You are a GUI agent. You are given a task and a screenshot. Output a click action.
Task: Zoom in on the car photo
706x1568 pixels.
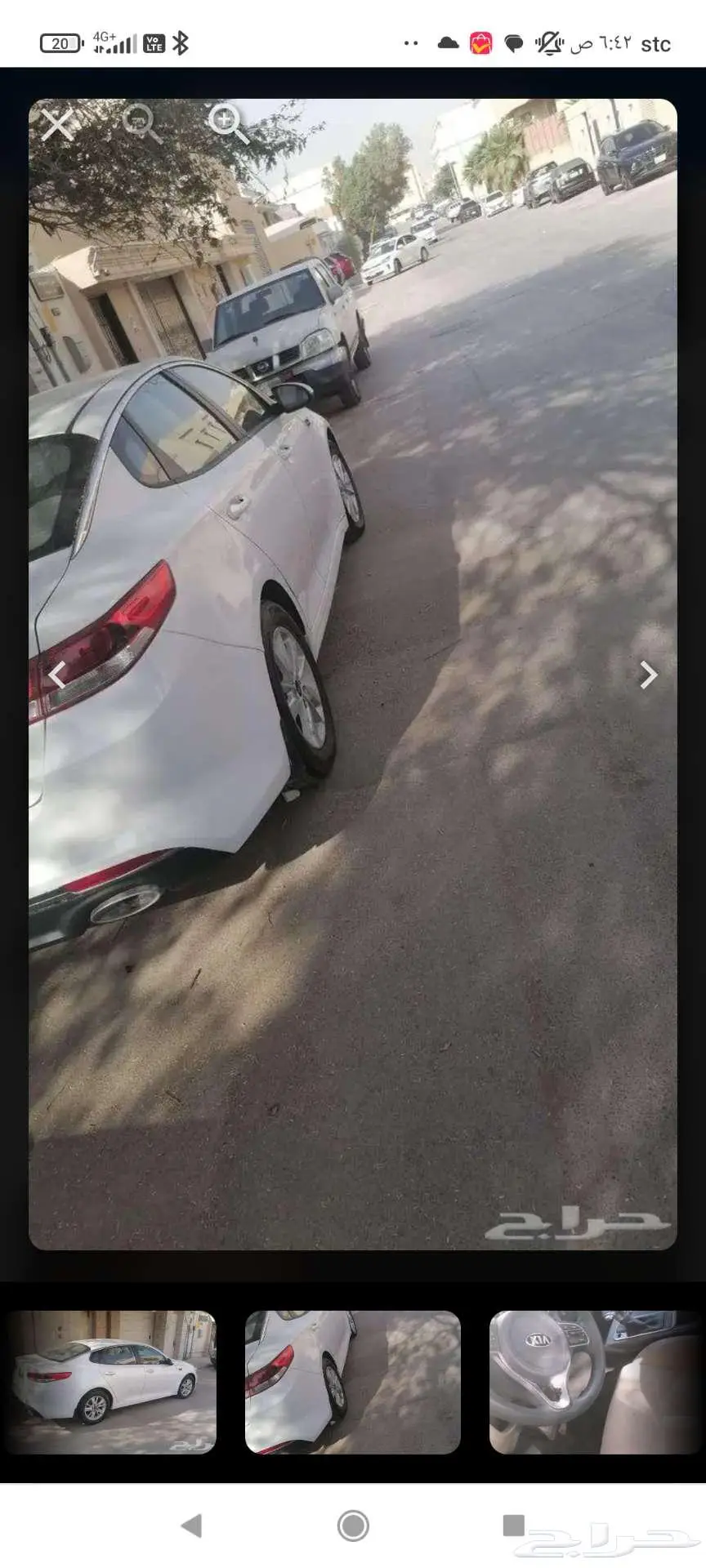pyautogui.click(x=227, y=122)
